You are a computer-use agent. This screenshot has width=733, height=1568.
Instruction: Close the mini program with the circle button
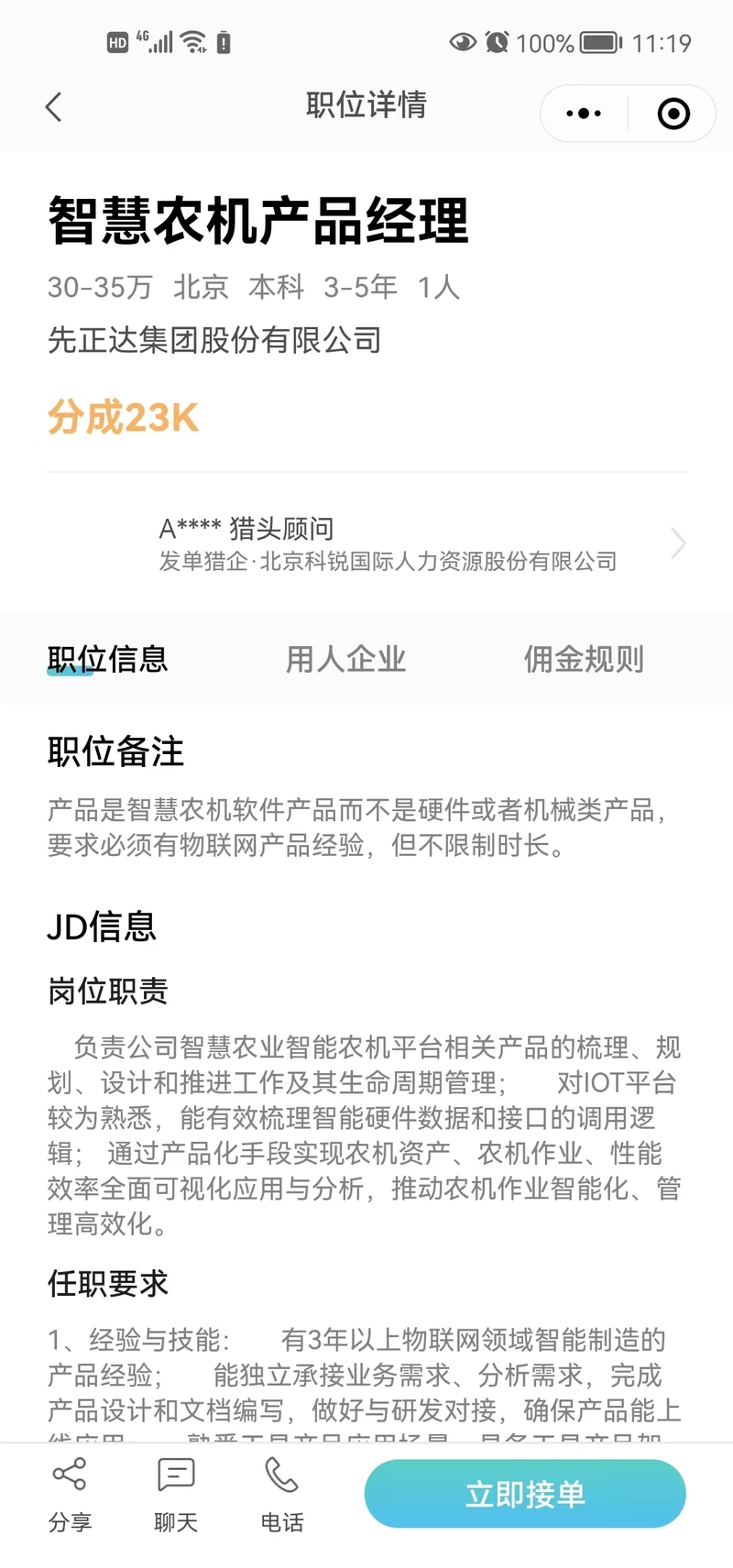tap(673, 114)
